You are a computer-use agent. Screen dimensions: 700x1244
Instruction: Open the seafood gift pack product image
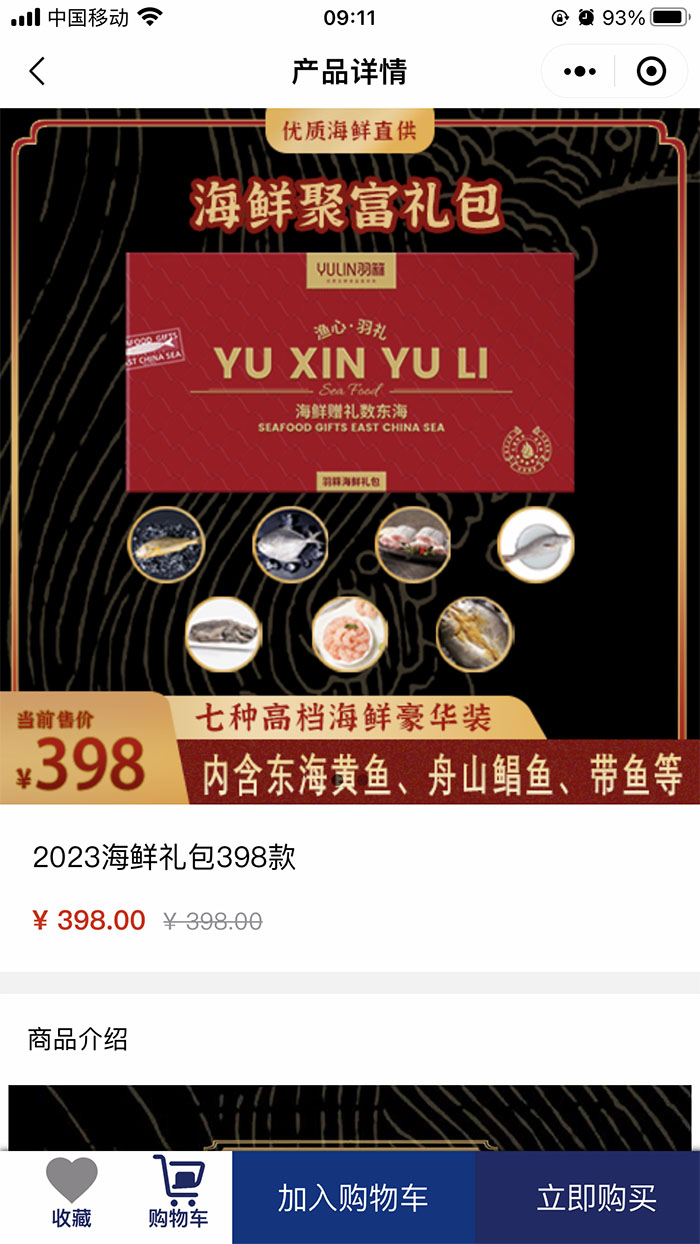(x=350, y=455)
